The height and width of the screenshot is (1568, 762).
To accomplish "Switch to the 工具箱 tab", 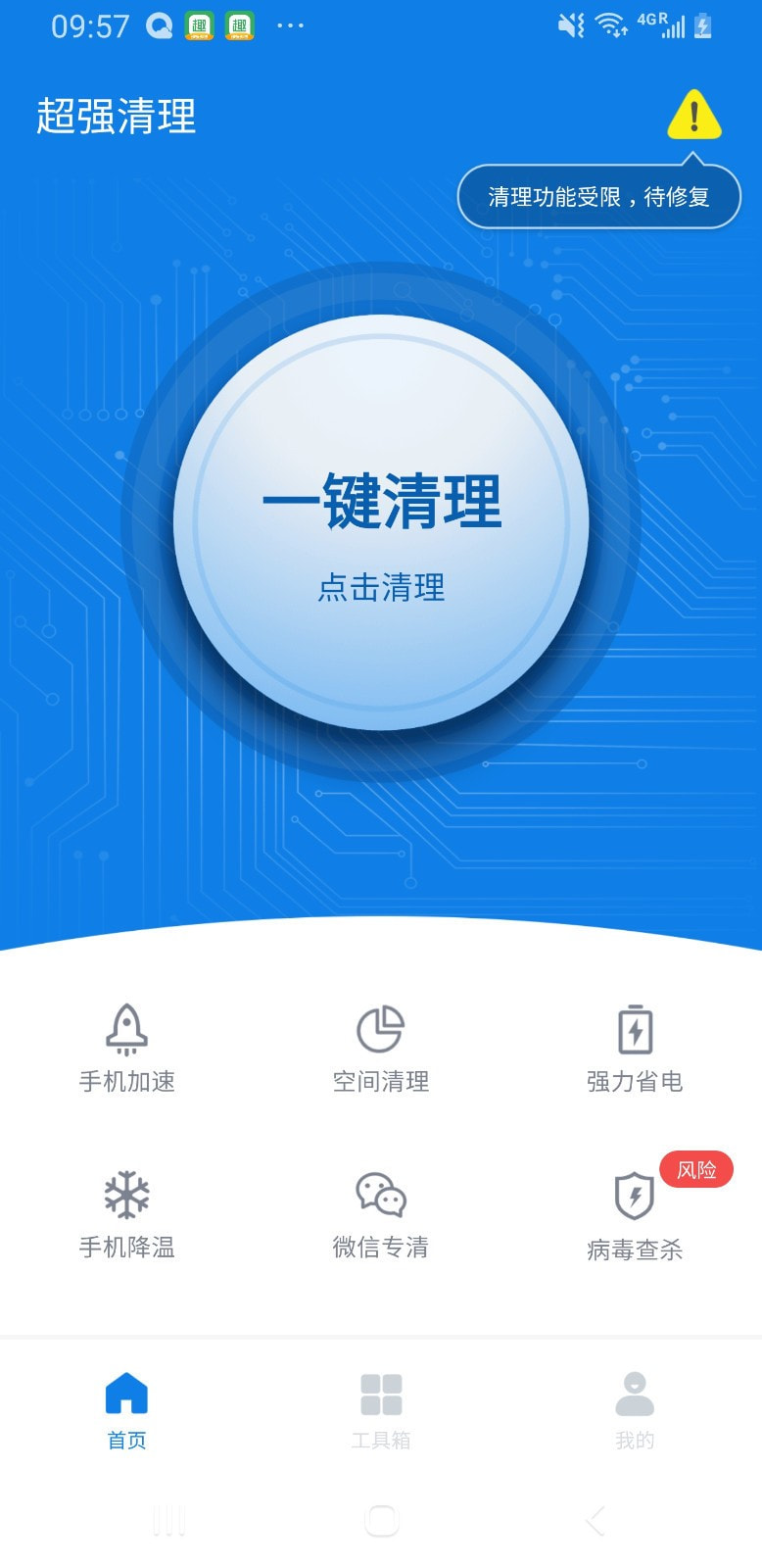I will (381, 1411).
